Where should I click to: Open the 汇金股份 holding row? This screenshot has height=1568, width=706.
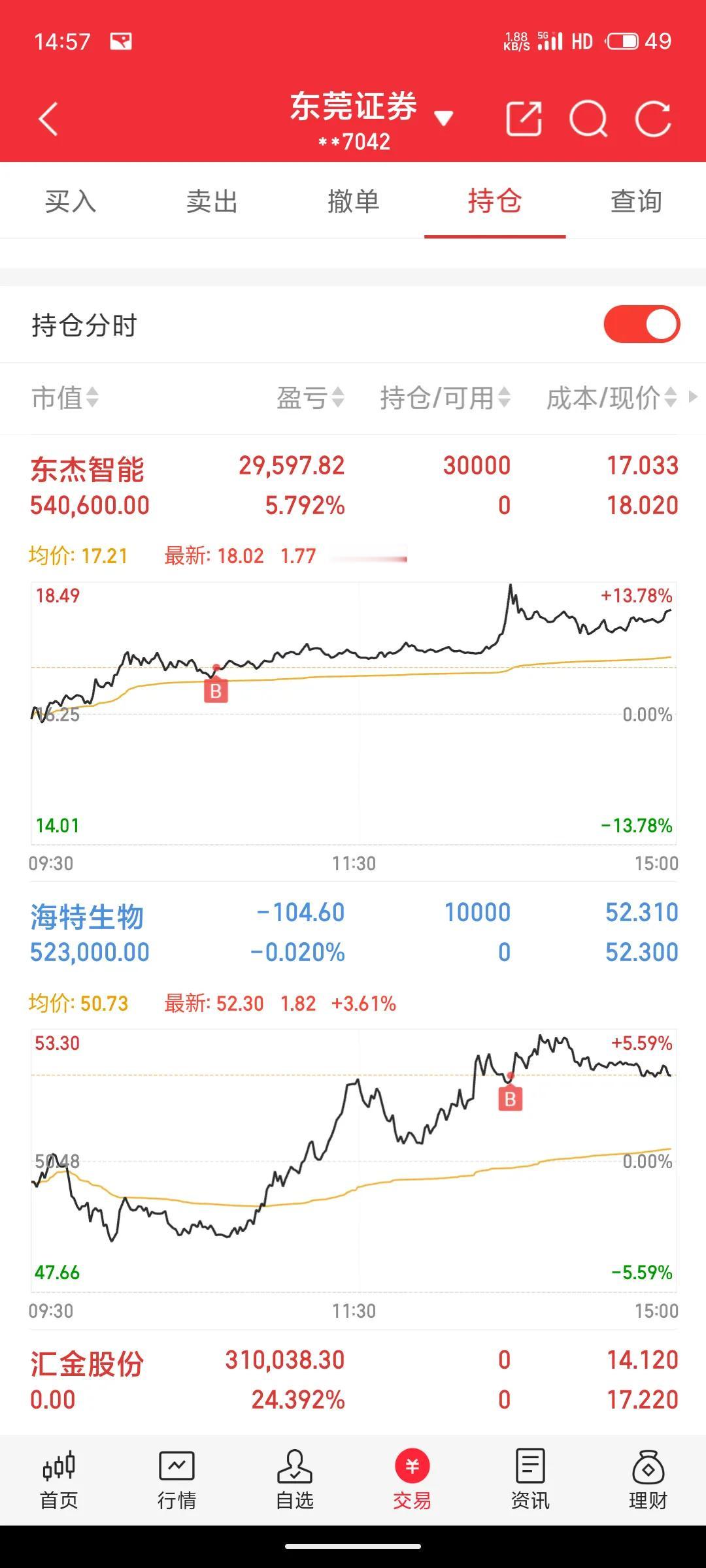(353, 1380)
